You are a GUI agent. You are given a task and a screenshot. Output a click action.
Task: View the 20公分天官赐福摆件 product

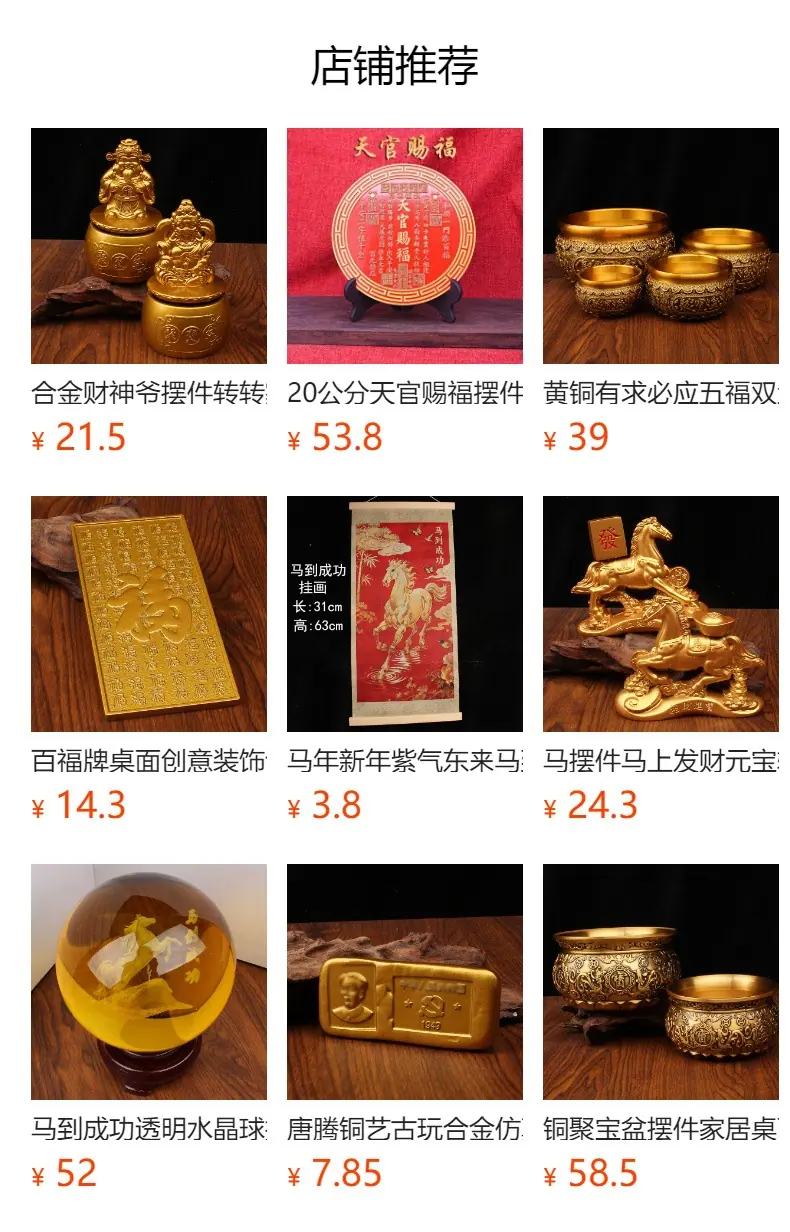[405, 292]
